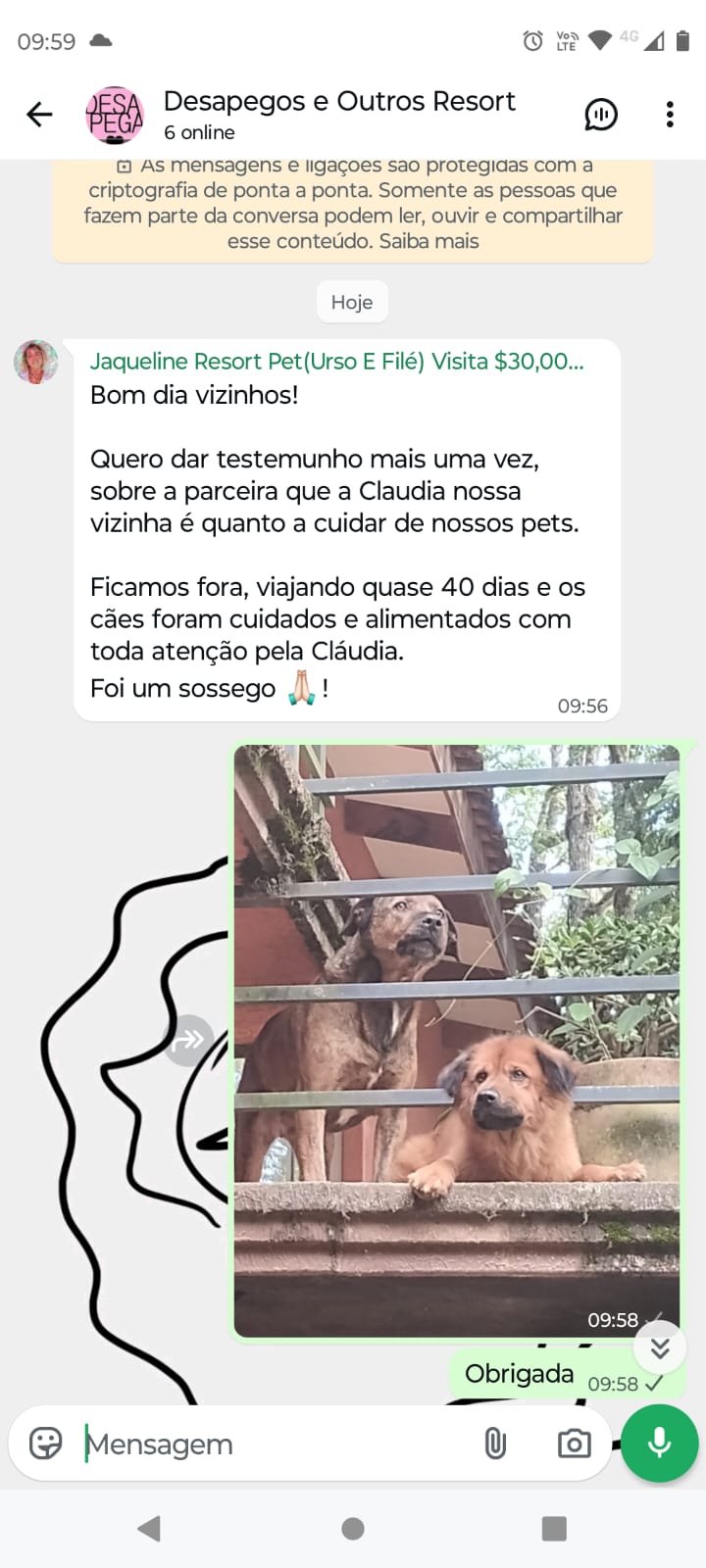Screen dimensions: 706x1568
Task: Open Jaqueline's profile picture
Action: tap(36, 363)
